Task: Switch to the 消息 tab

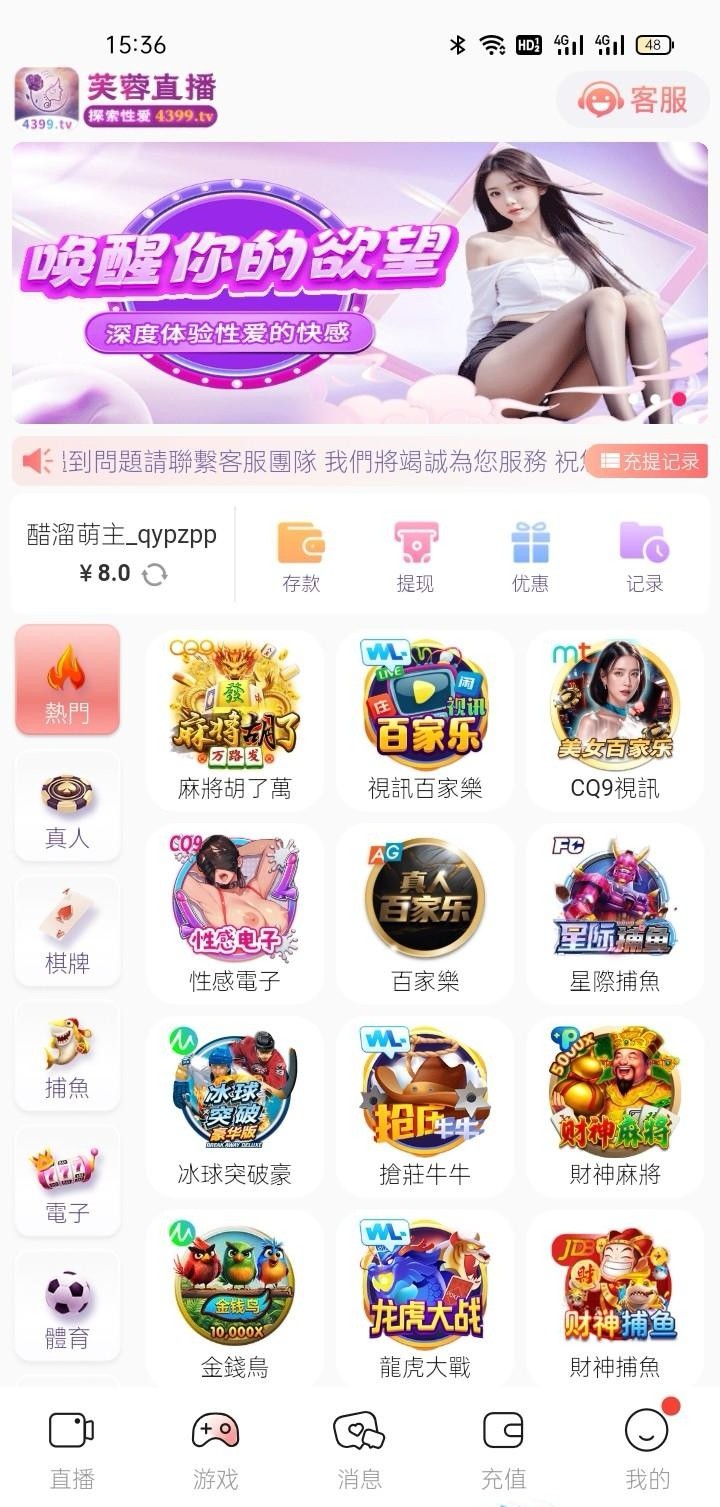Action: click(x=359, y=1448)
